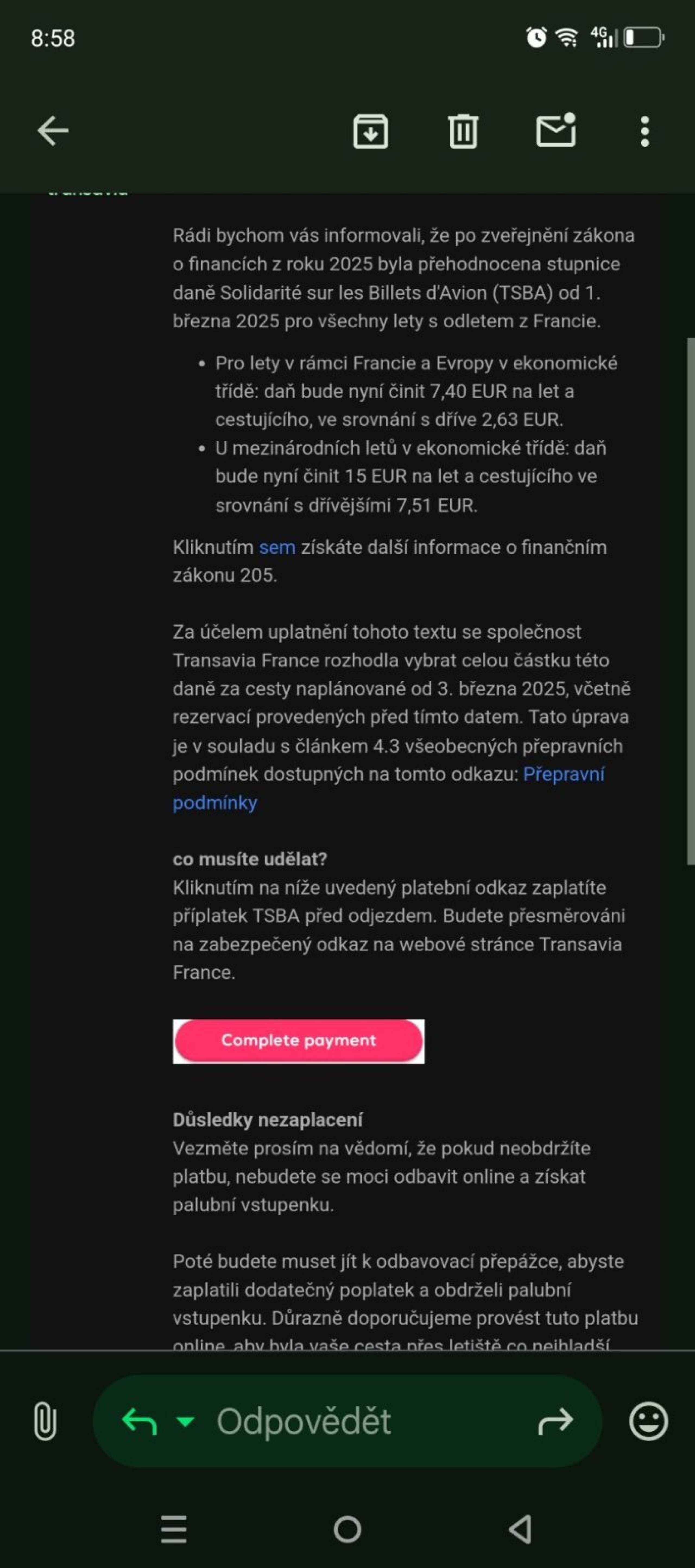Go to the system home screen
Screen dimensions: 695x1568
click(347, 1529)
